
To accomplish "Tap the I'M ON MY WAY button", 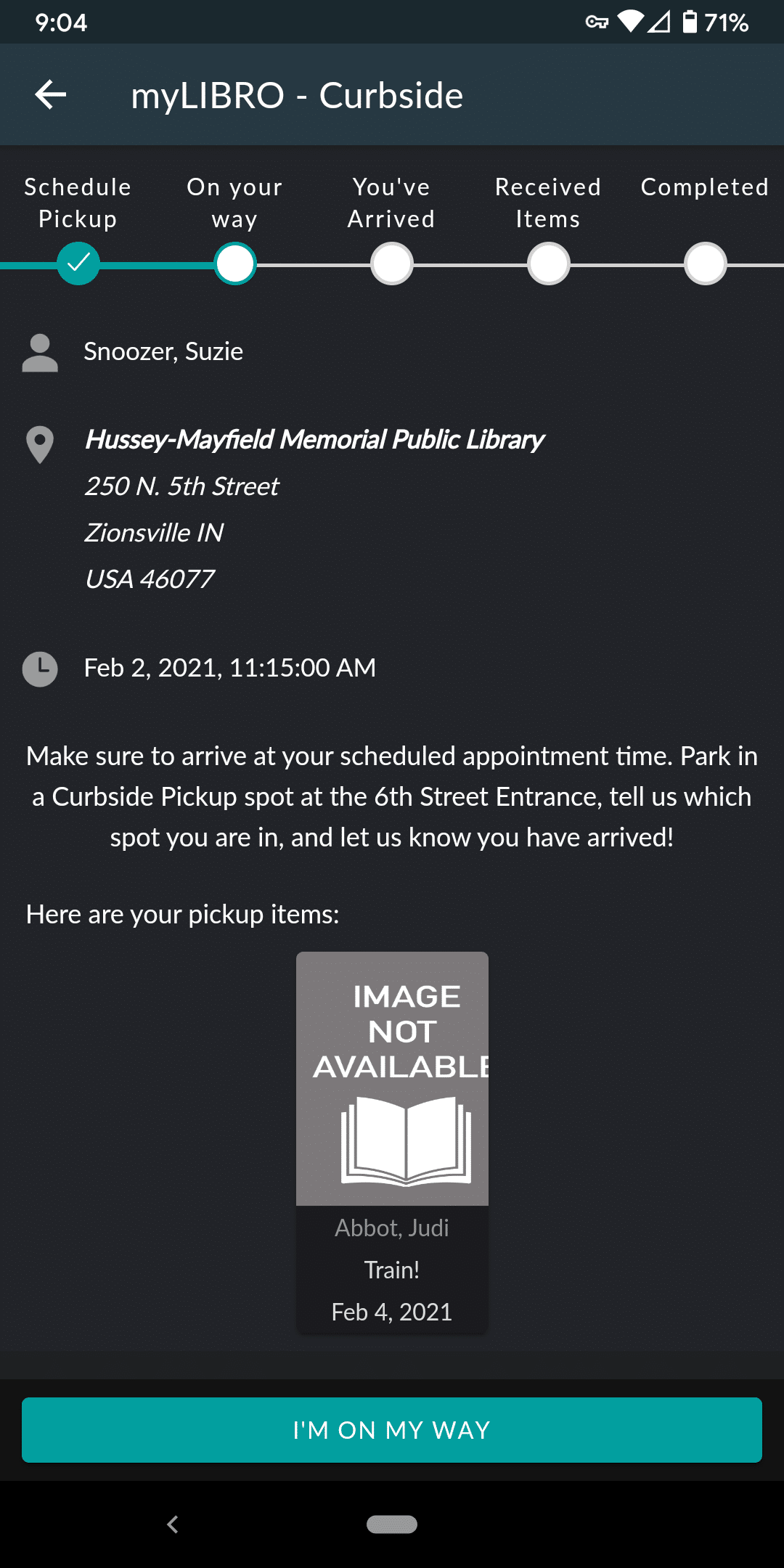I will [392, 1430].
